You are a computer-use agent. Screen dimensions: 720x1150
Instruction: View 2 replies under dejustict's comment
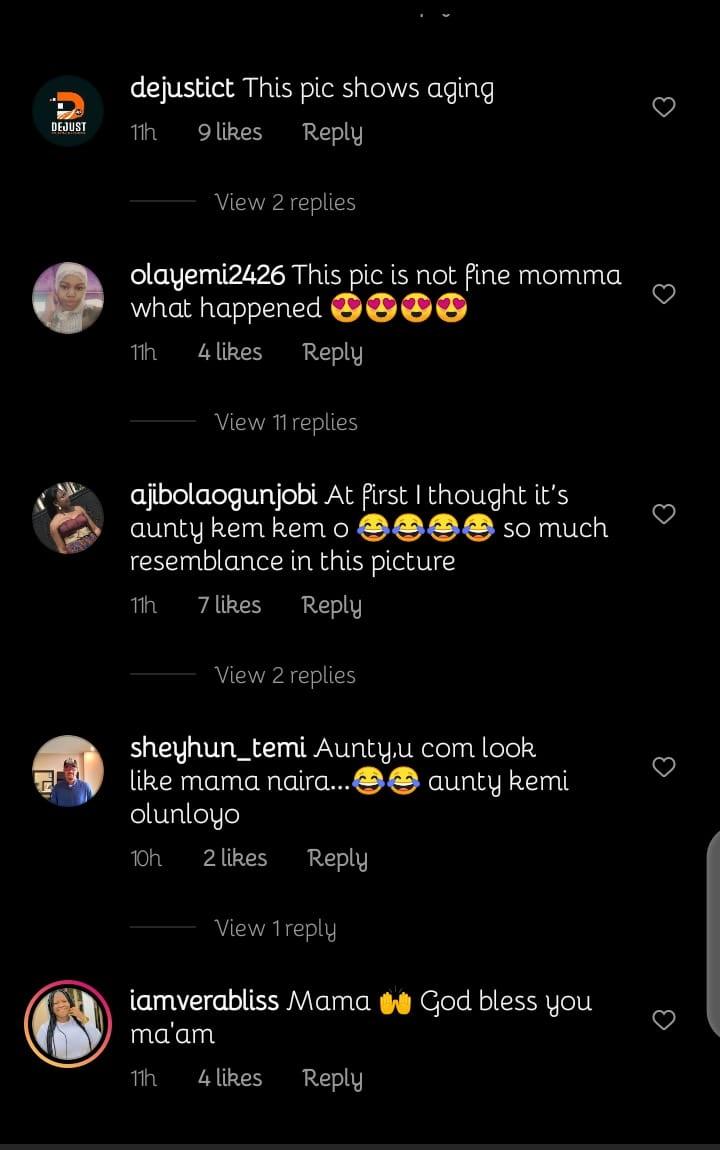coord(285,202)
